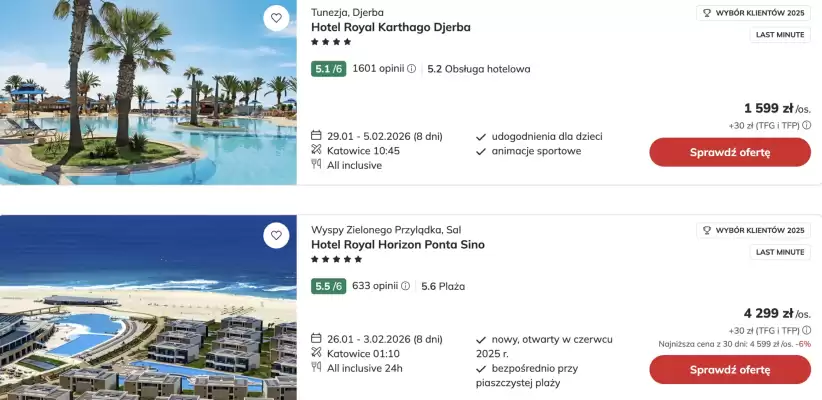
Task: Show TFG i TFP fee info for 1 599 zł
Action: (806, 125)
